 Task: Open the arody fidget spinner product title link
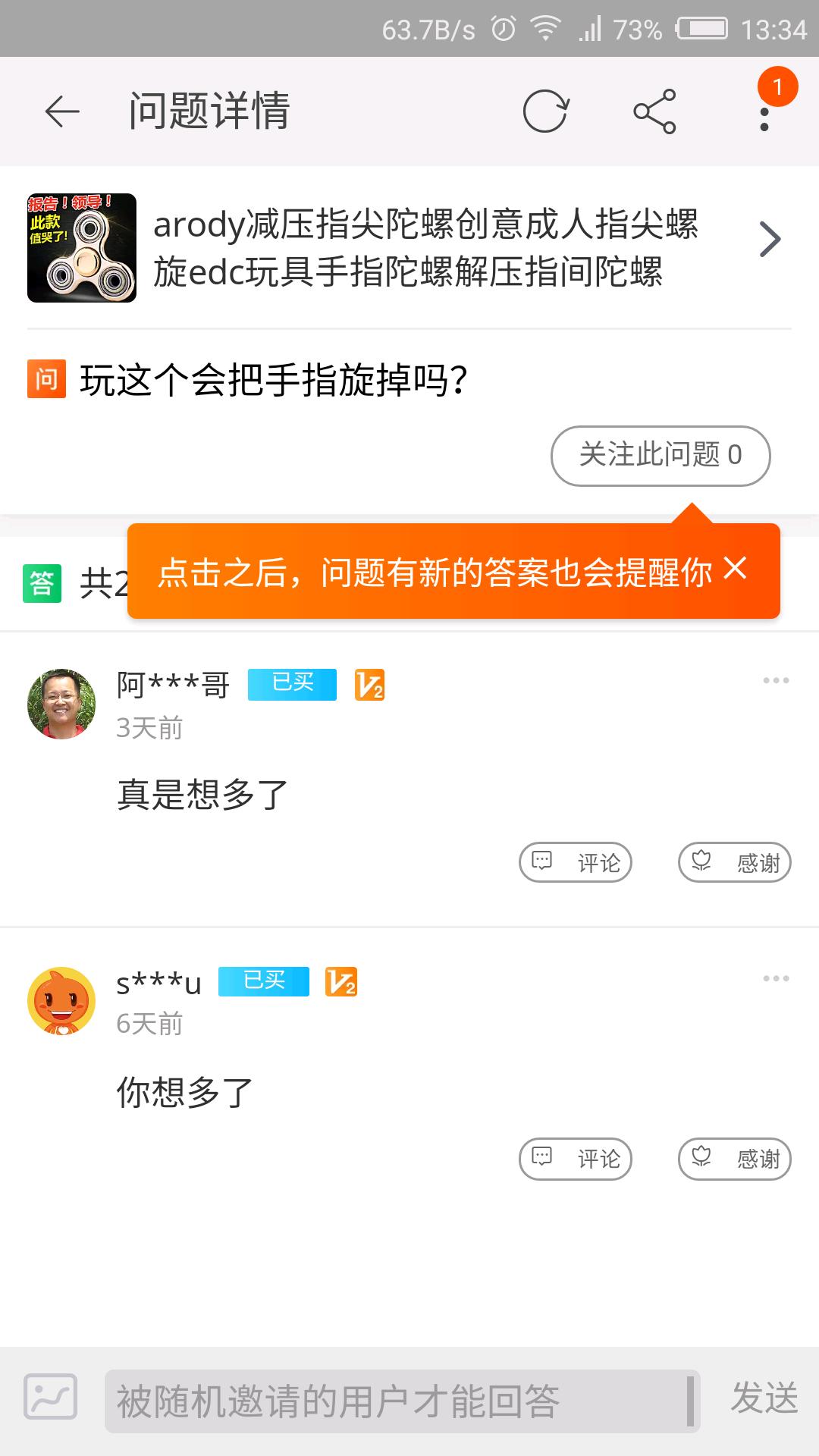point(425,250)
